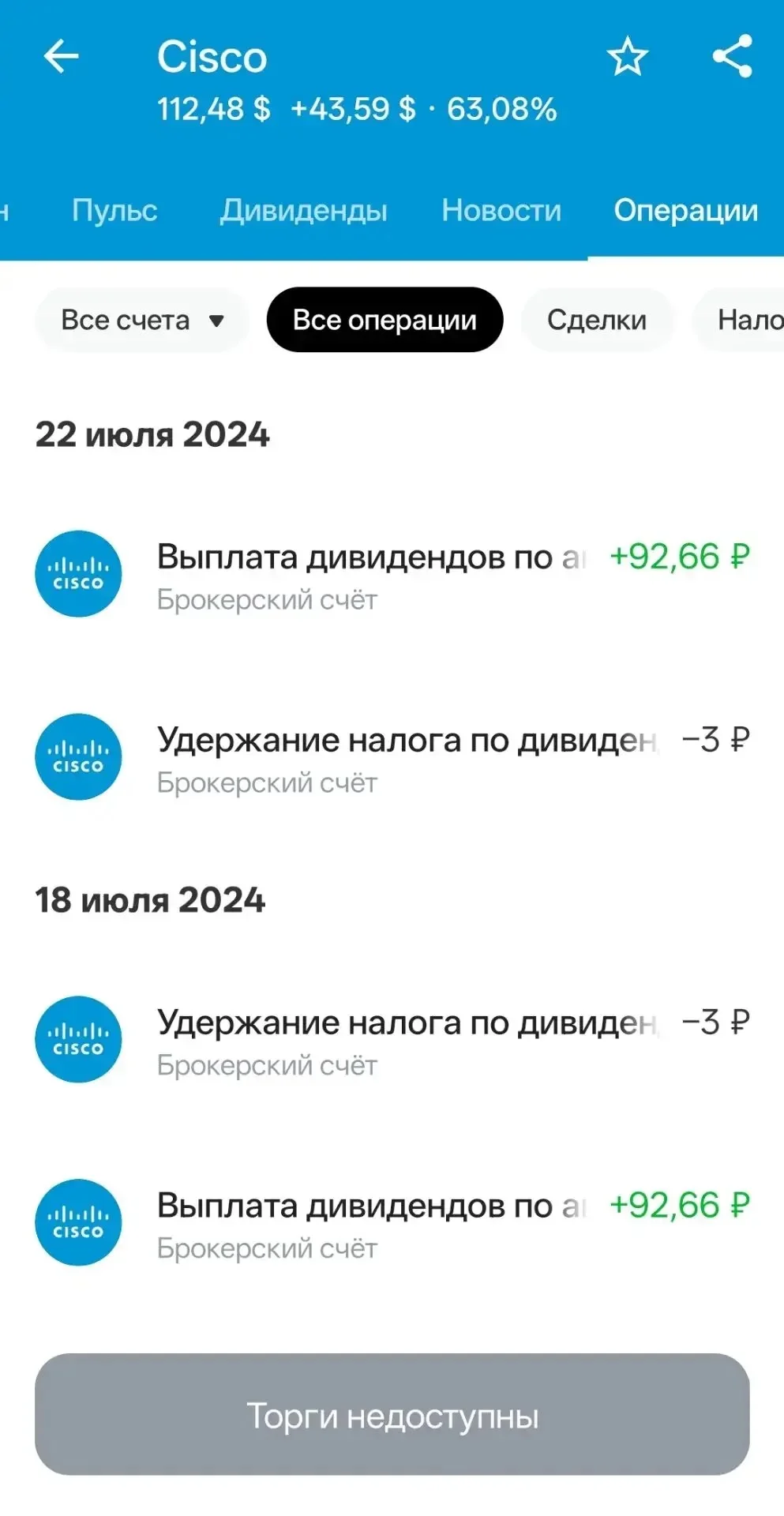Share the Cisco stock page
This screenshot has width=784, height=1516.
[x=733, y=57]
